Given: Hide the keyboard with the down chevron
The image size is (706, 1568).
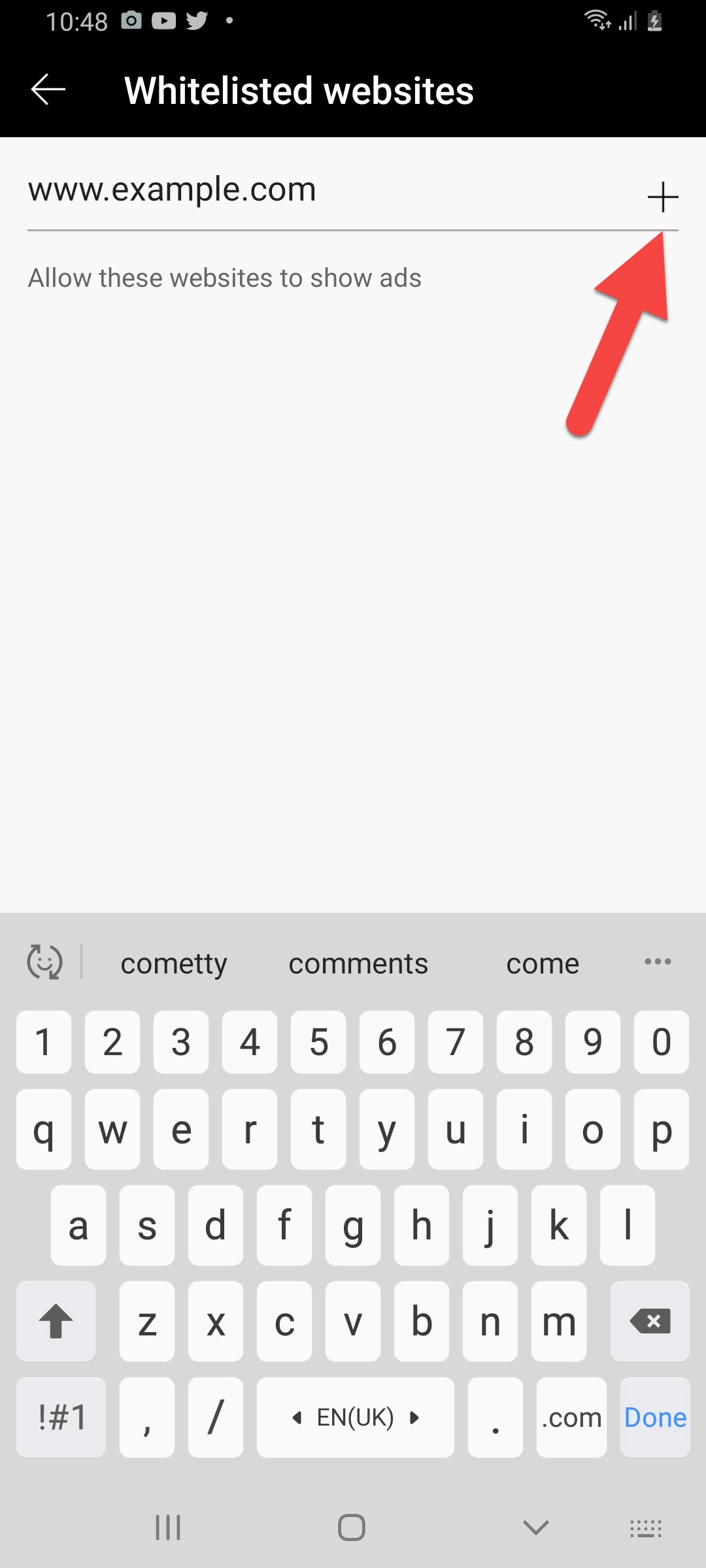Looking at the screenshot, I should [x=536, y=1527].
